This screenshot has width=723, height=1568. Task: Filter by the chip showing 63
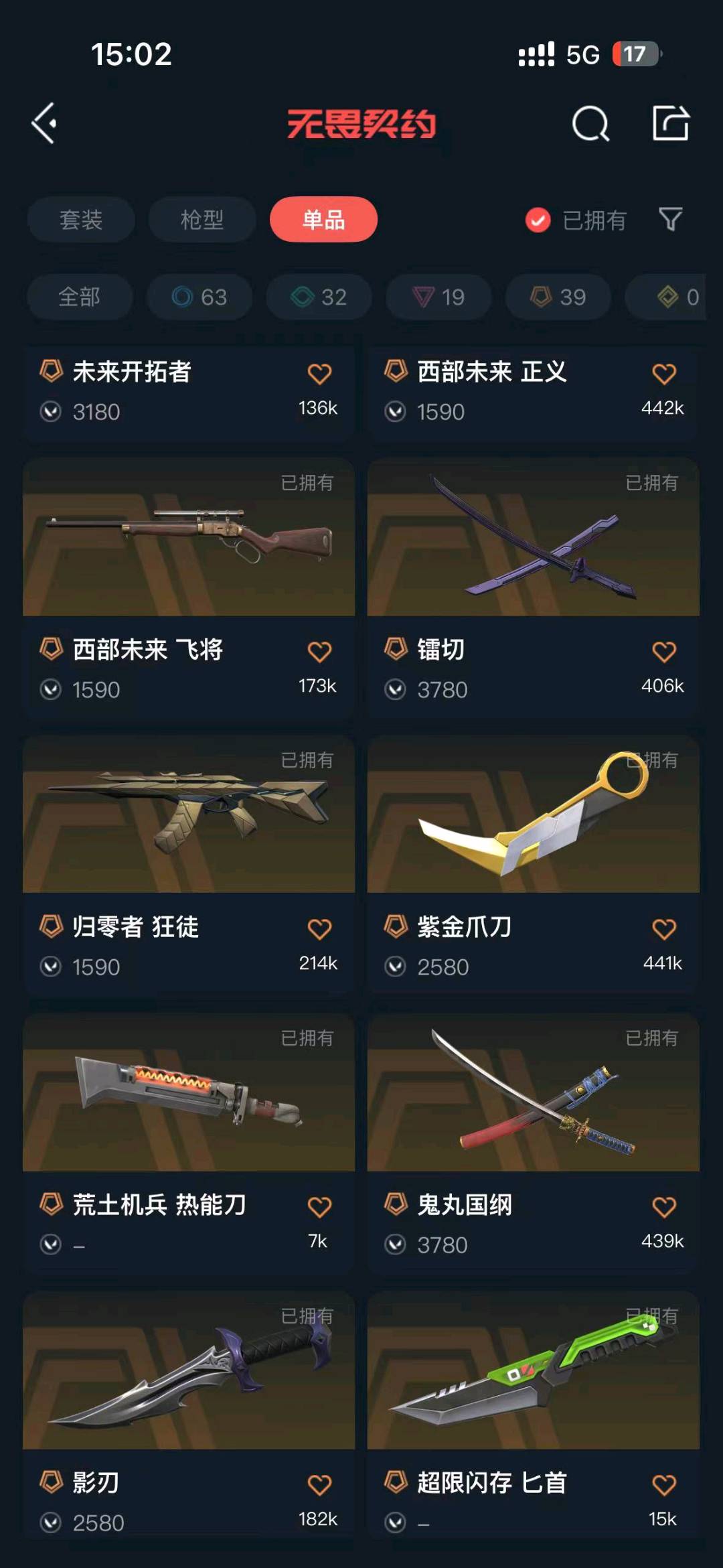[199, 297]
